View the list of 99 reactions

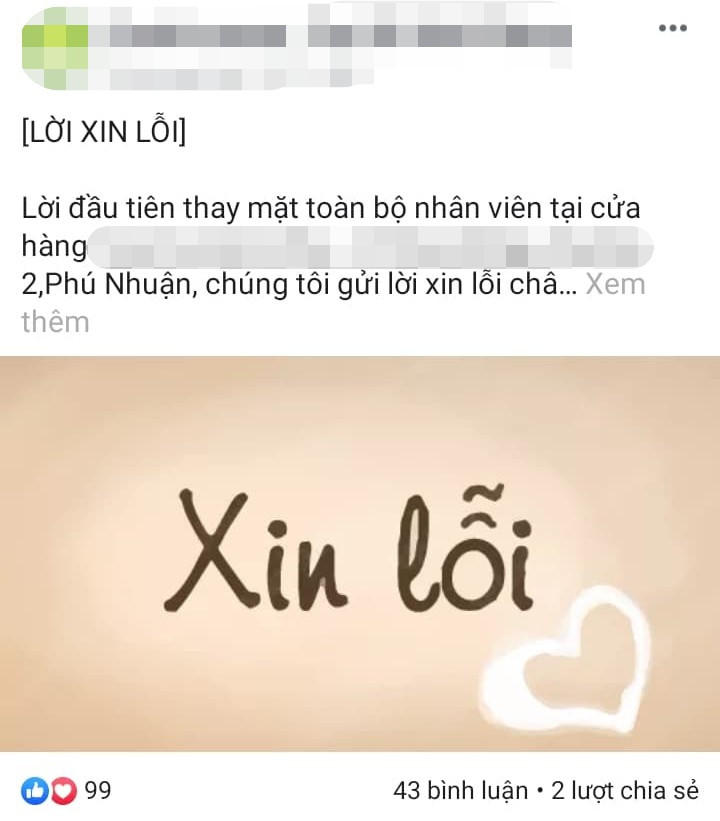click(x=68, y=791)
